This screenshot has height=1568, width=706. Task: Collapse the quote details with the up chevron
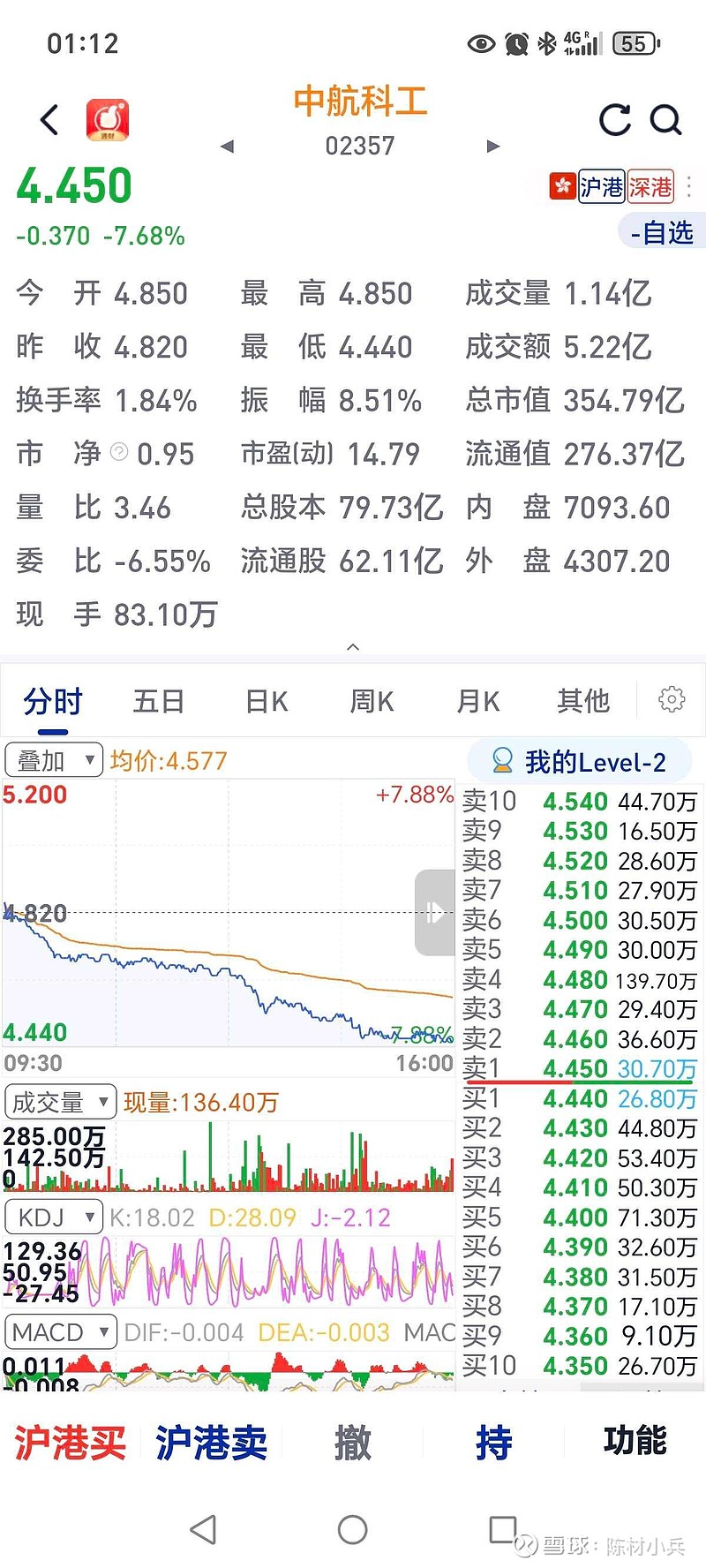click(x=353, y=647)
